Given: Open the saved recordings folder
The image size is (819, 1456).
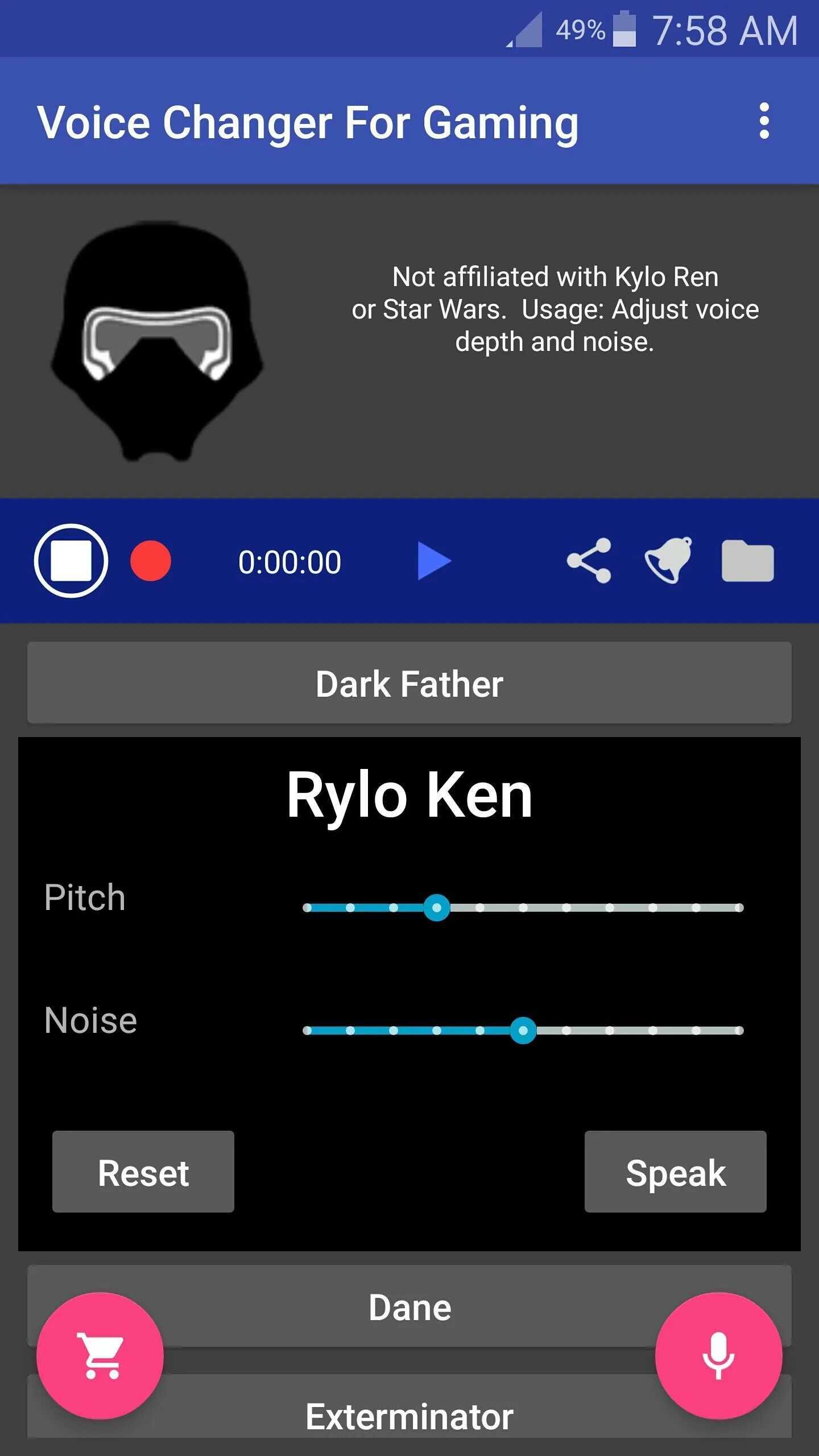Looking at the screenshot, I should point(747,561).
